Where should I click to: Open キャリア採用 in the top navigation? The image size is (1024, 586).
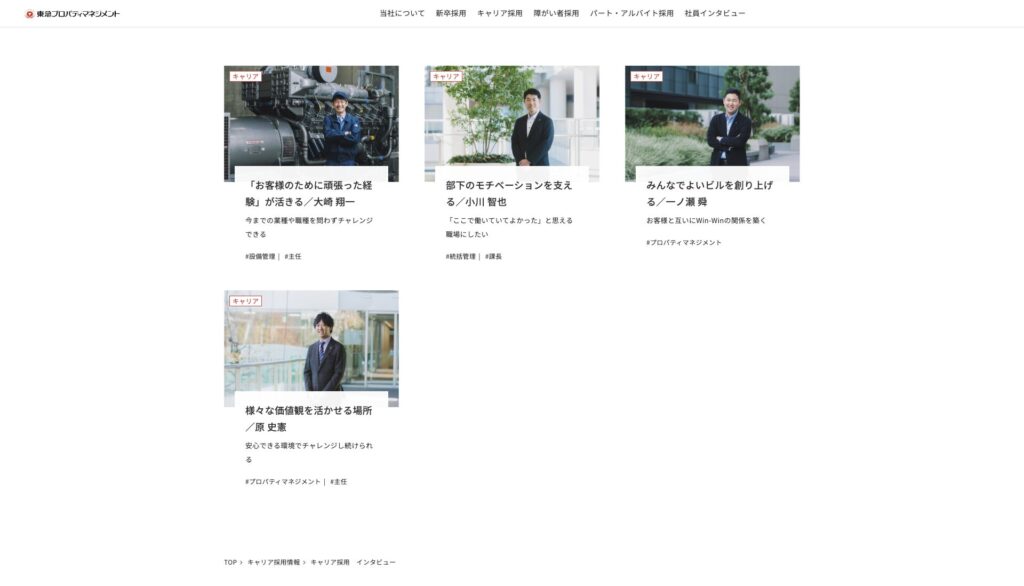coord(499,13)
